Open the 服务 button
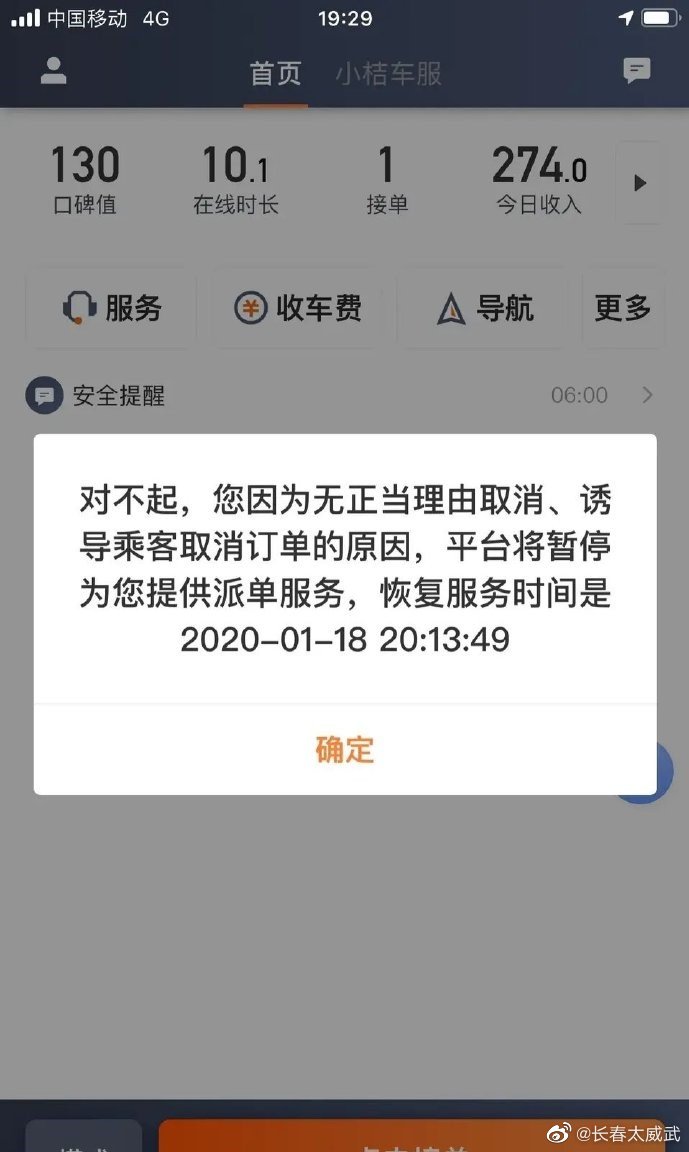Image resolution: width=689 pixels, height=1152 pixels. [x=111, y=308]
